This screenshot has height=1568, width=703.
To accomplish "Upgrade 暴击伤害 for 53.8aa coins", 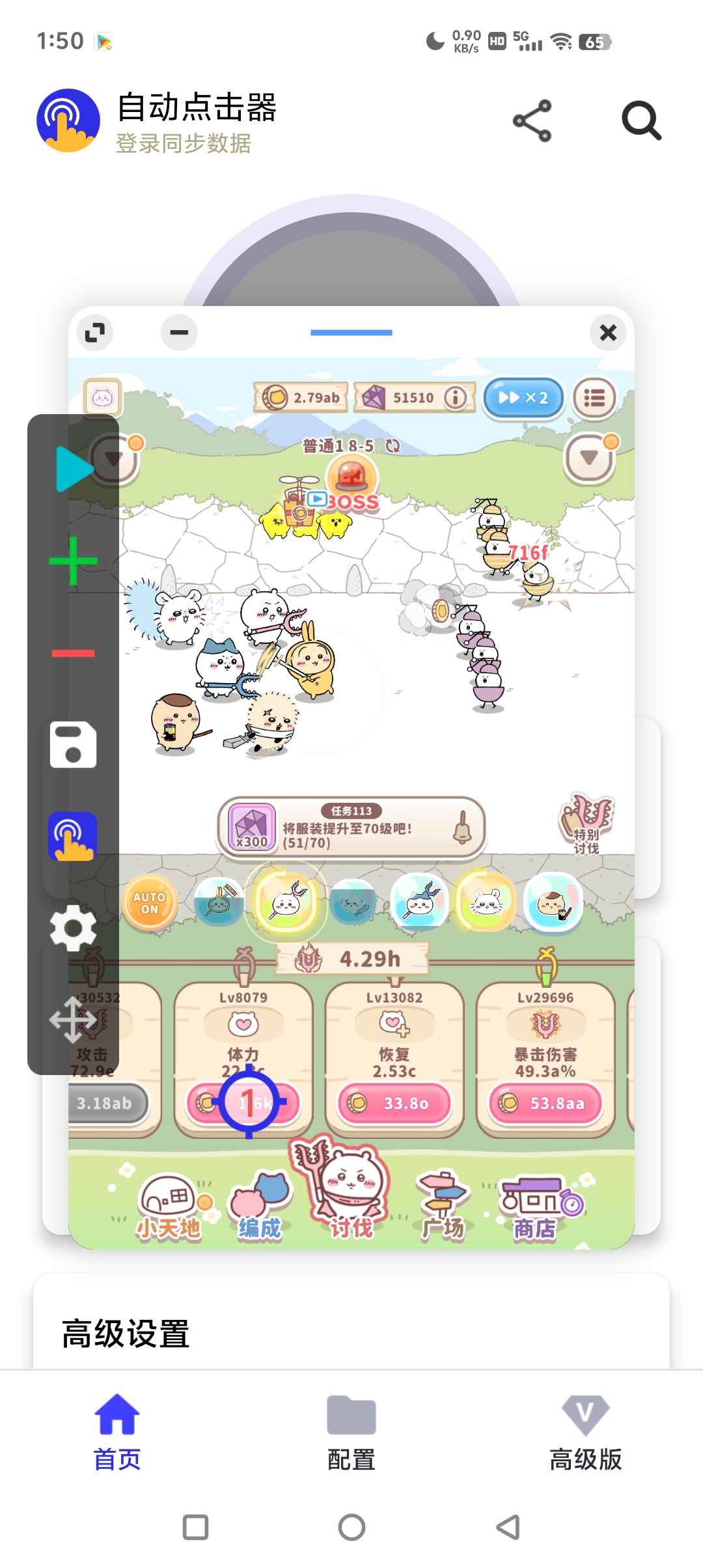I will point(545,1103).
